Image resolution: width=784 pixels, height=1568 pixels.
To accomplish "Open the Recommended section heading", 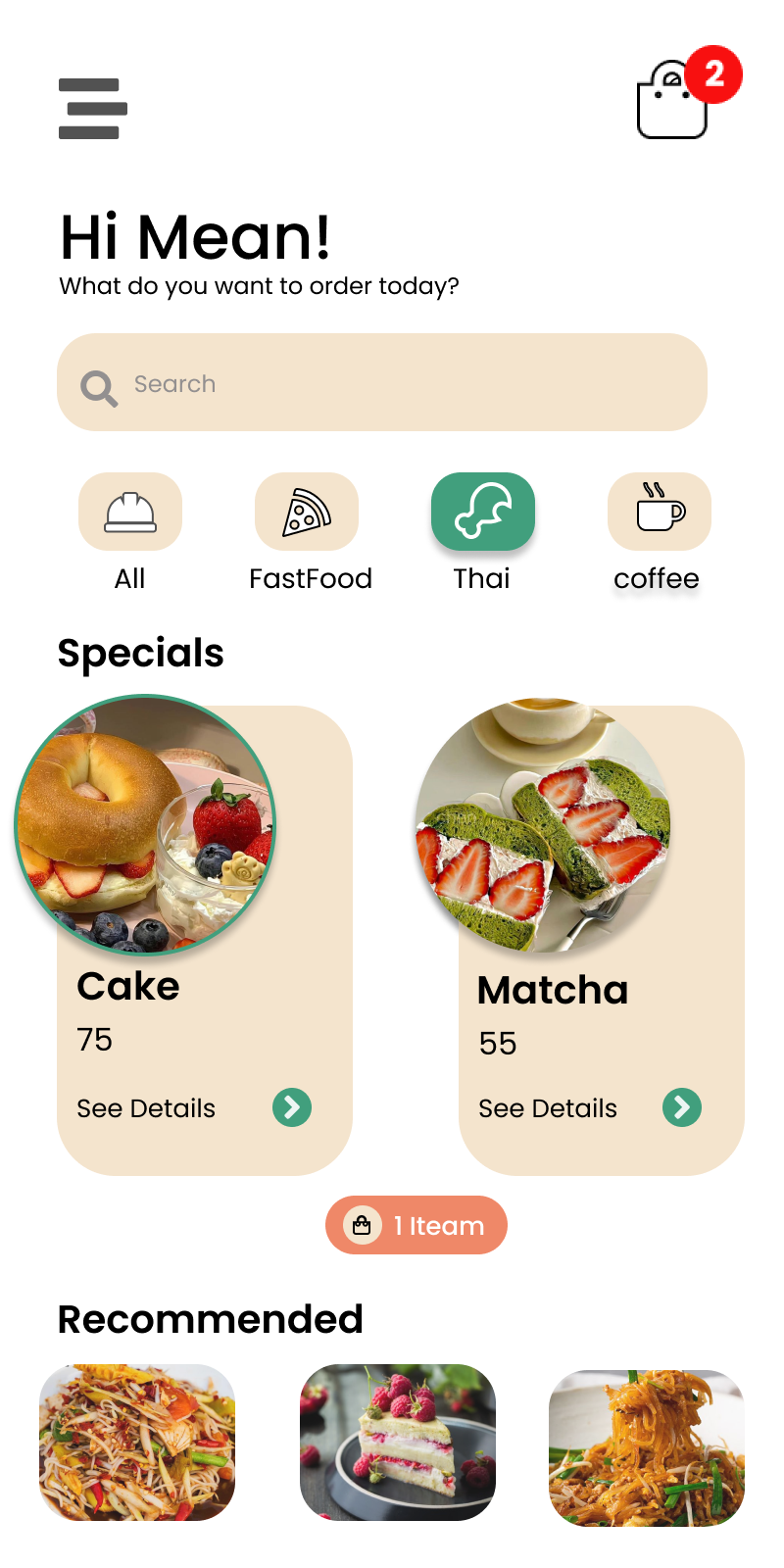I will [210, 1320].
